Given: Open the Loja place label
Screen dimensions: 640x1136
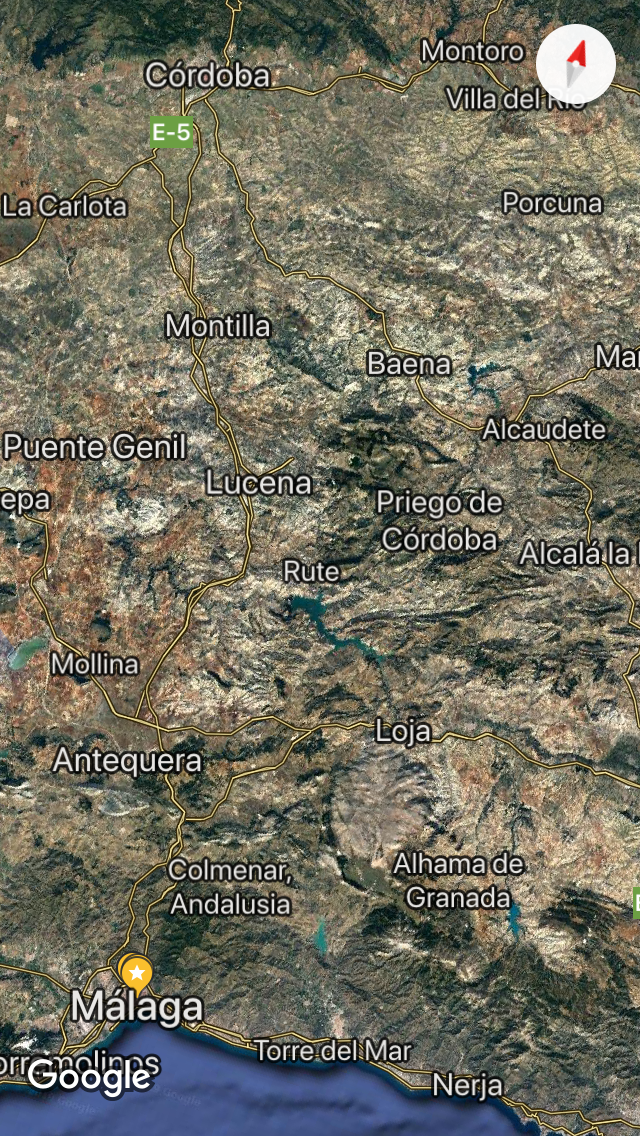Looking at the screenshot, I should point(403,731).
